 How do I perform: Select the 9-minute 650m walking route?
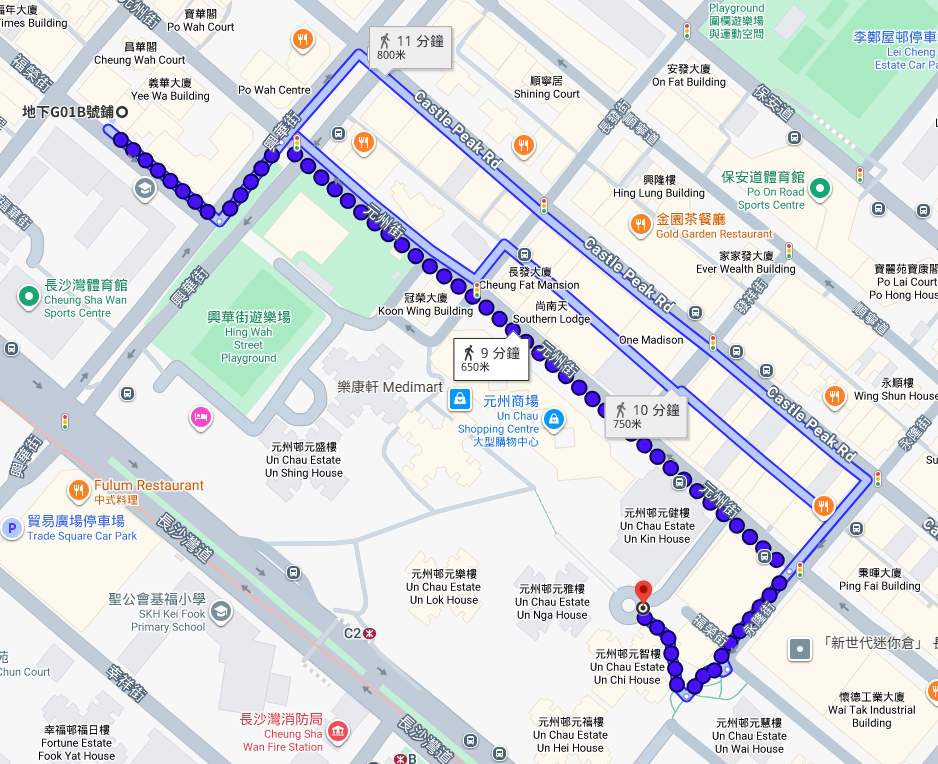point(487,359)
